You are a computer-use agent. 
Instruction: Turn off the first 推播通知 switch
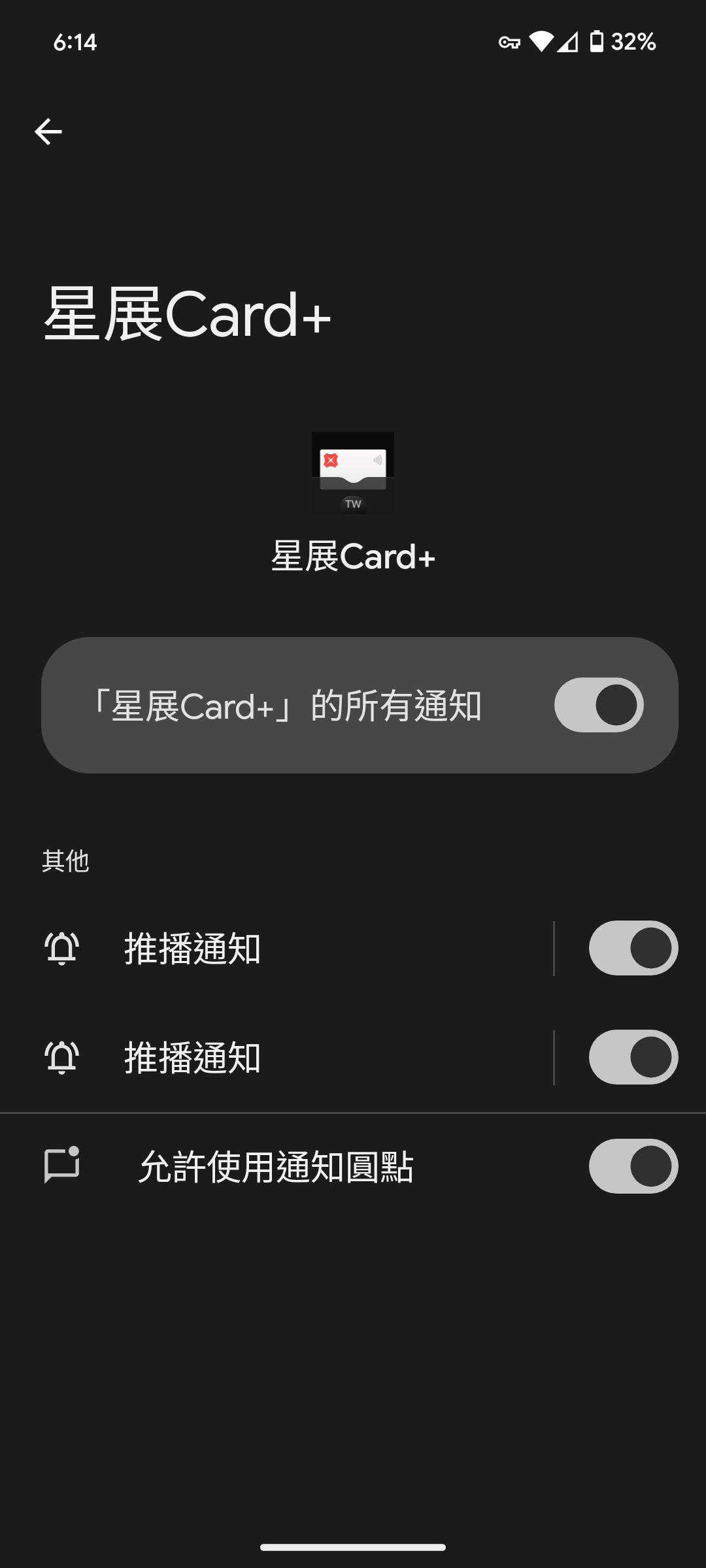tap(633, 948)
